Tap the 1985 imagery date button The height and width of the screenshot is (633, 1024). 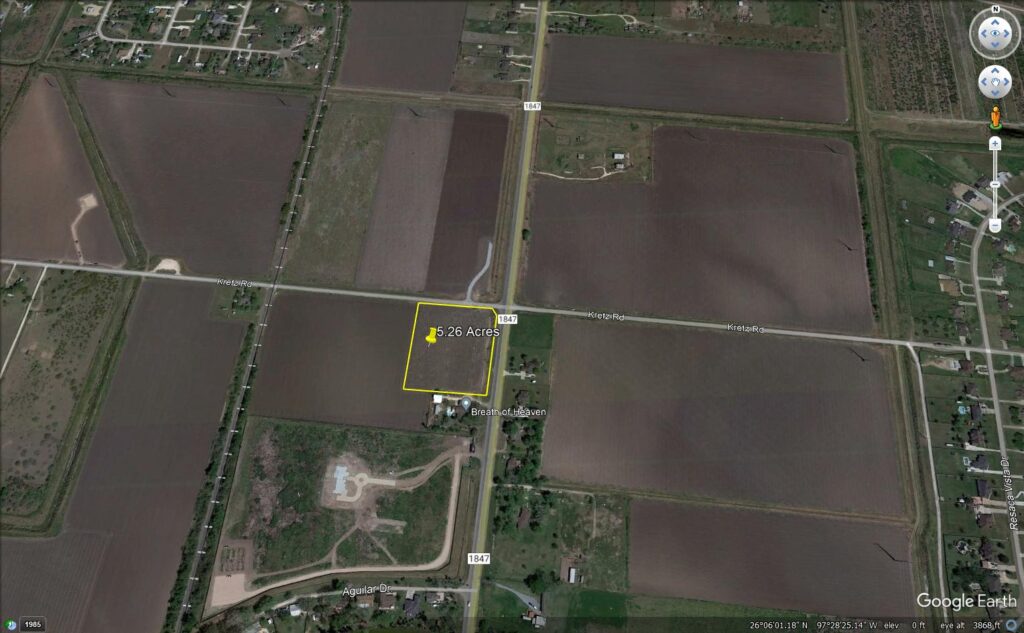tap(33, 624)
